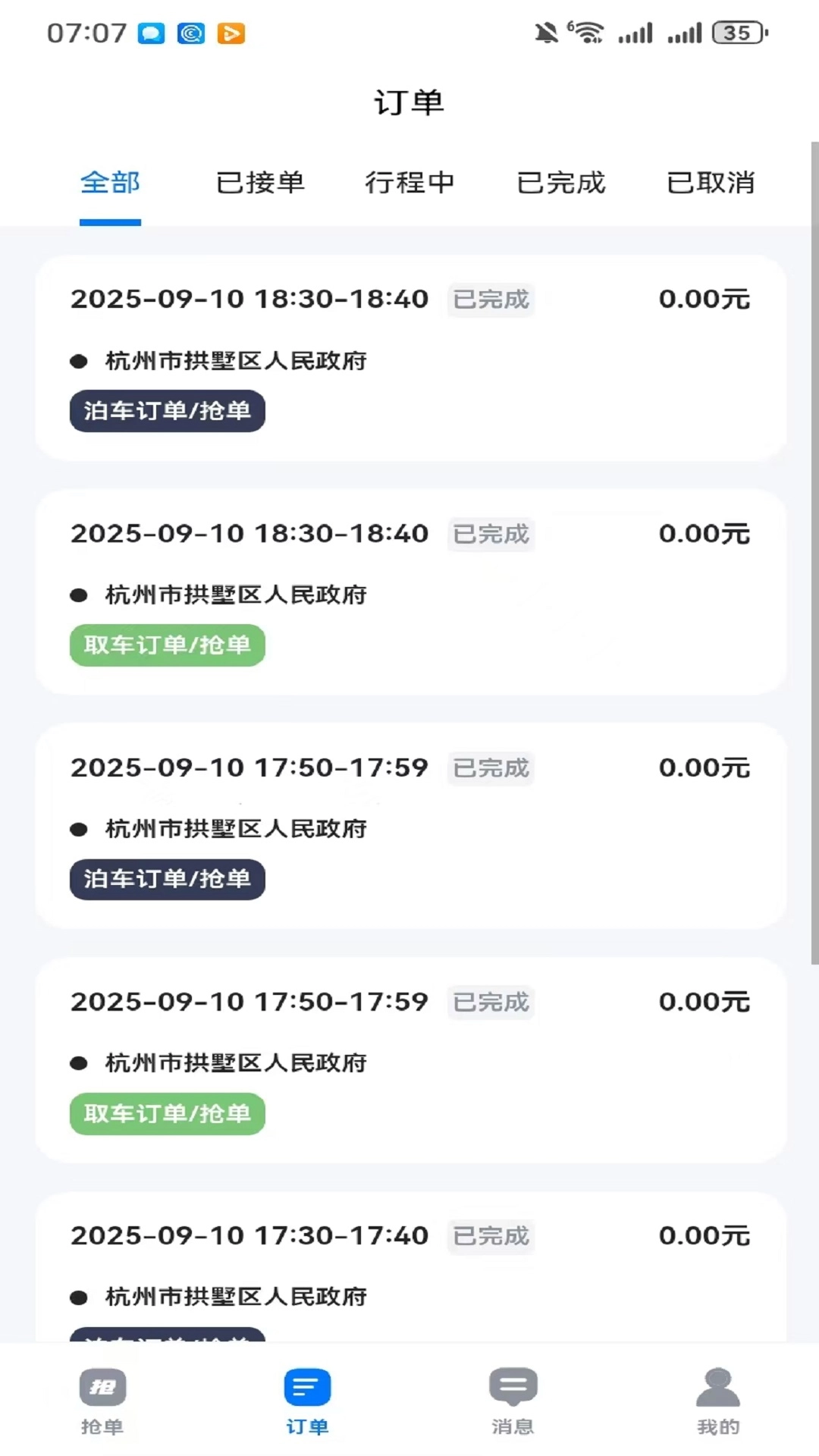
Task: Tap the 泊车订单/抢单 tag on the first order
Action: coord(167,411)
